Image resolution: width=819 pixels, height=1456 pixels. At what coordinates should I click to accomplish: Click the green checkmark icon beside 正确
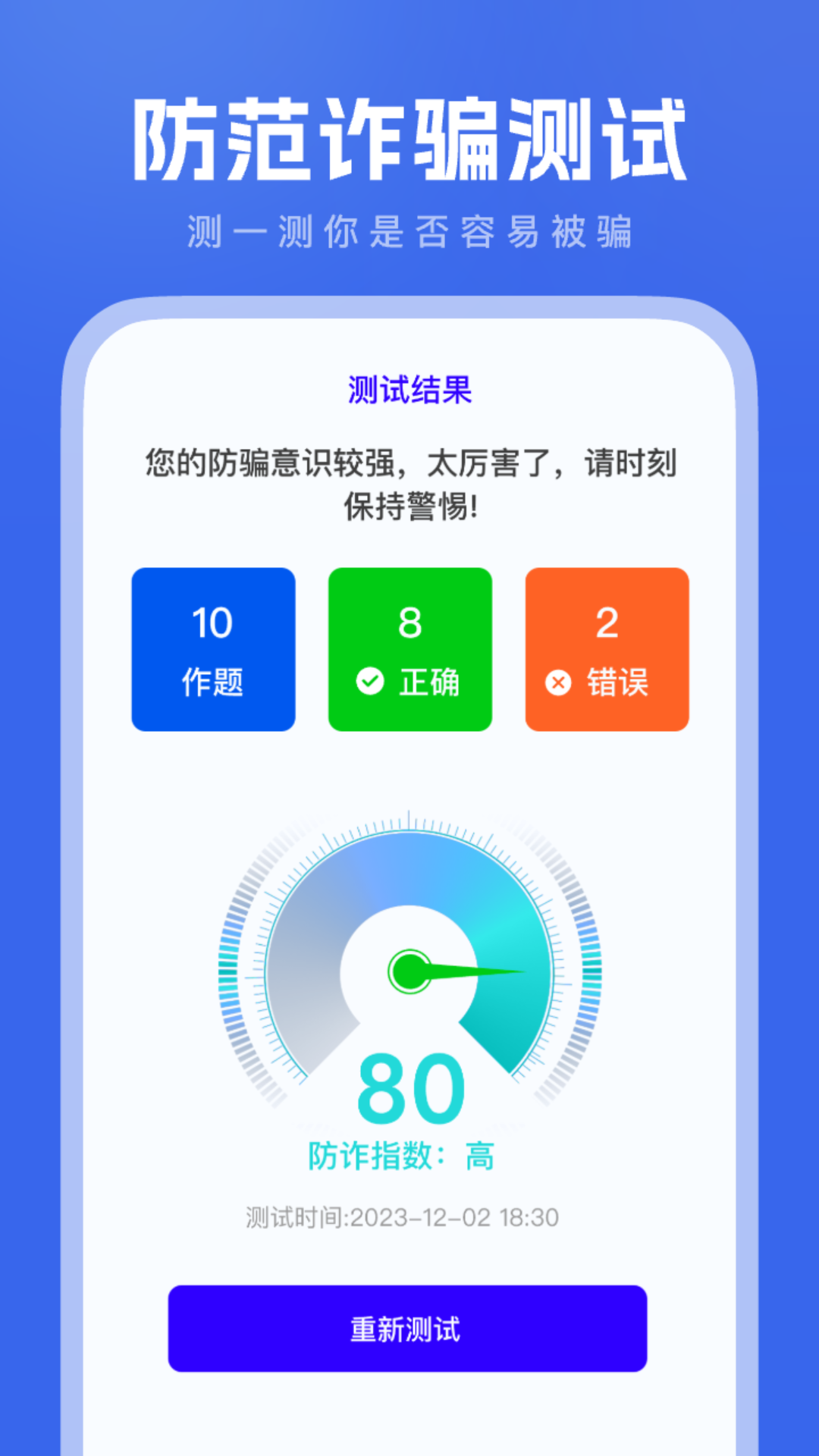(369, 682)
